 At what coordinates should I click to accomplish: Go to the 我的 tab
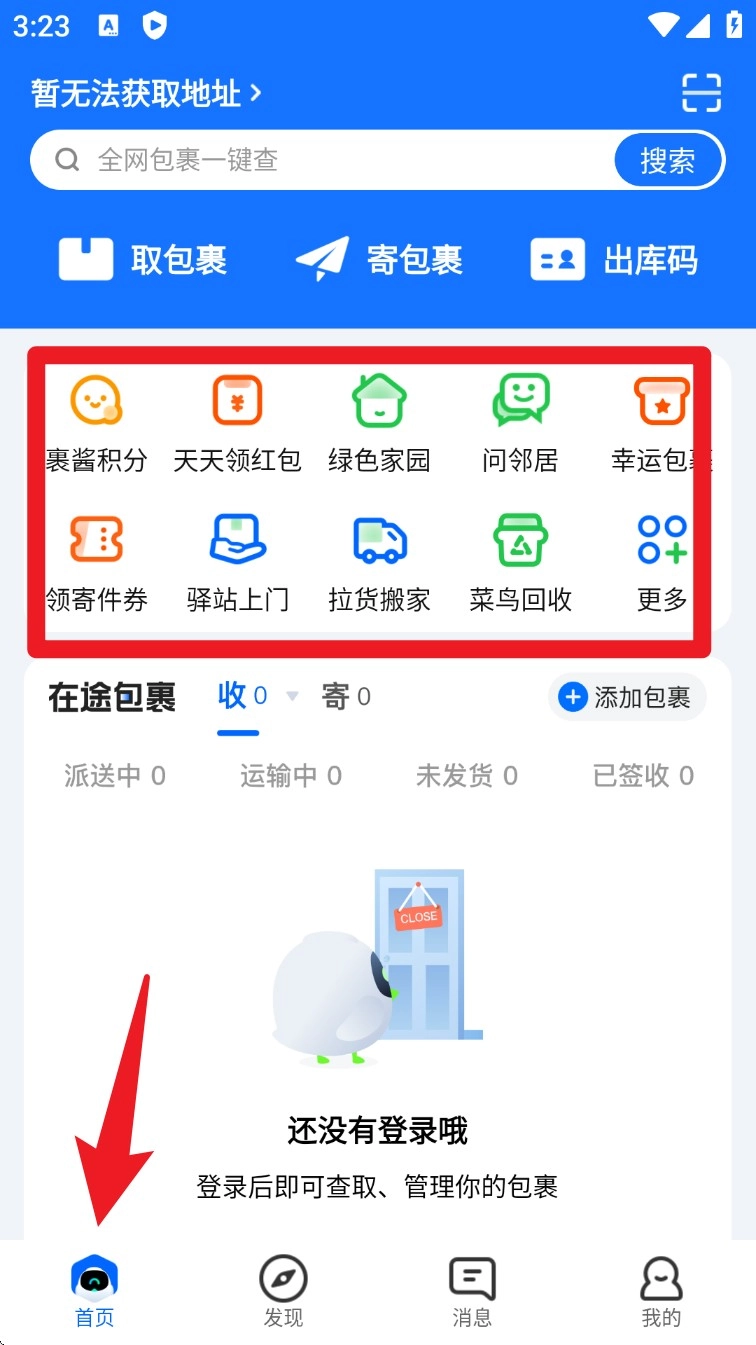(661, 1292)
